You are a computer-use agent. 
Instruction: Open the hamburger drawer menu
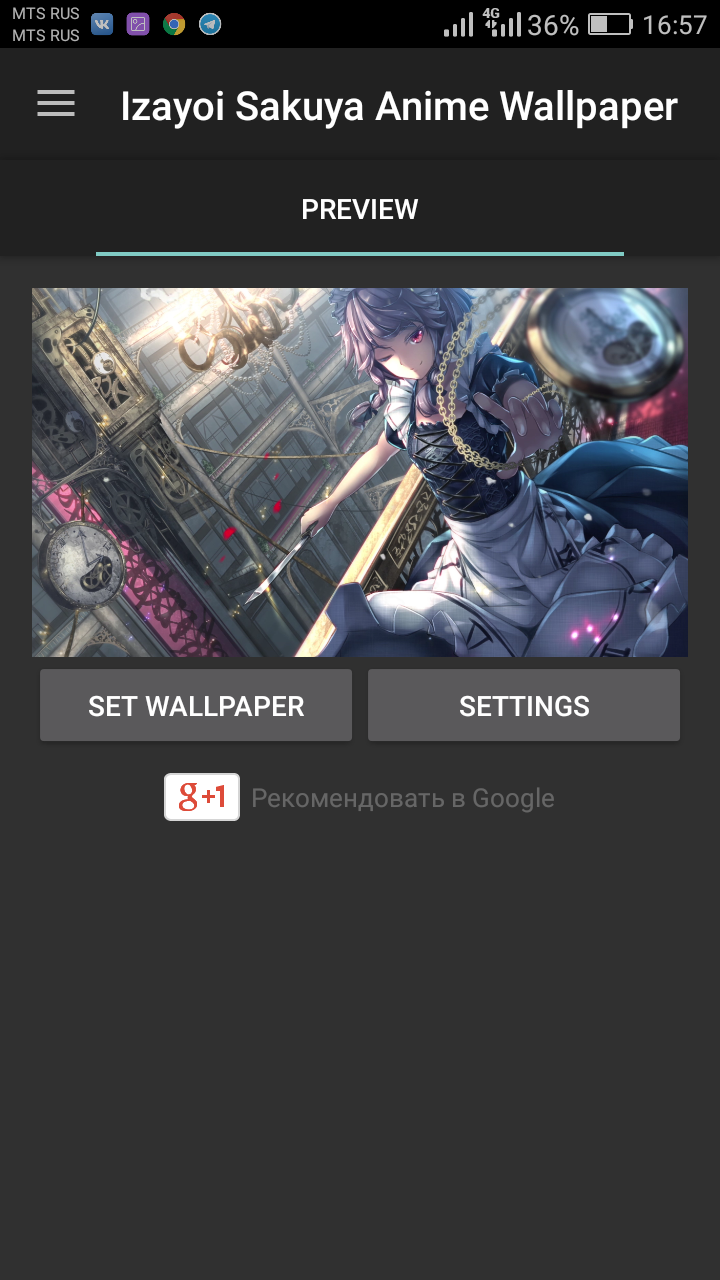click(56, 104)
